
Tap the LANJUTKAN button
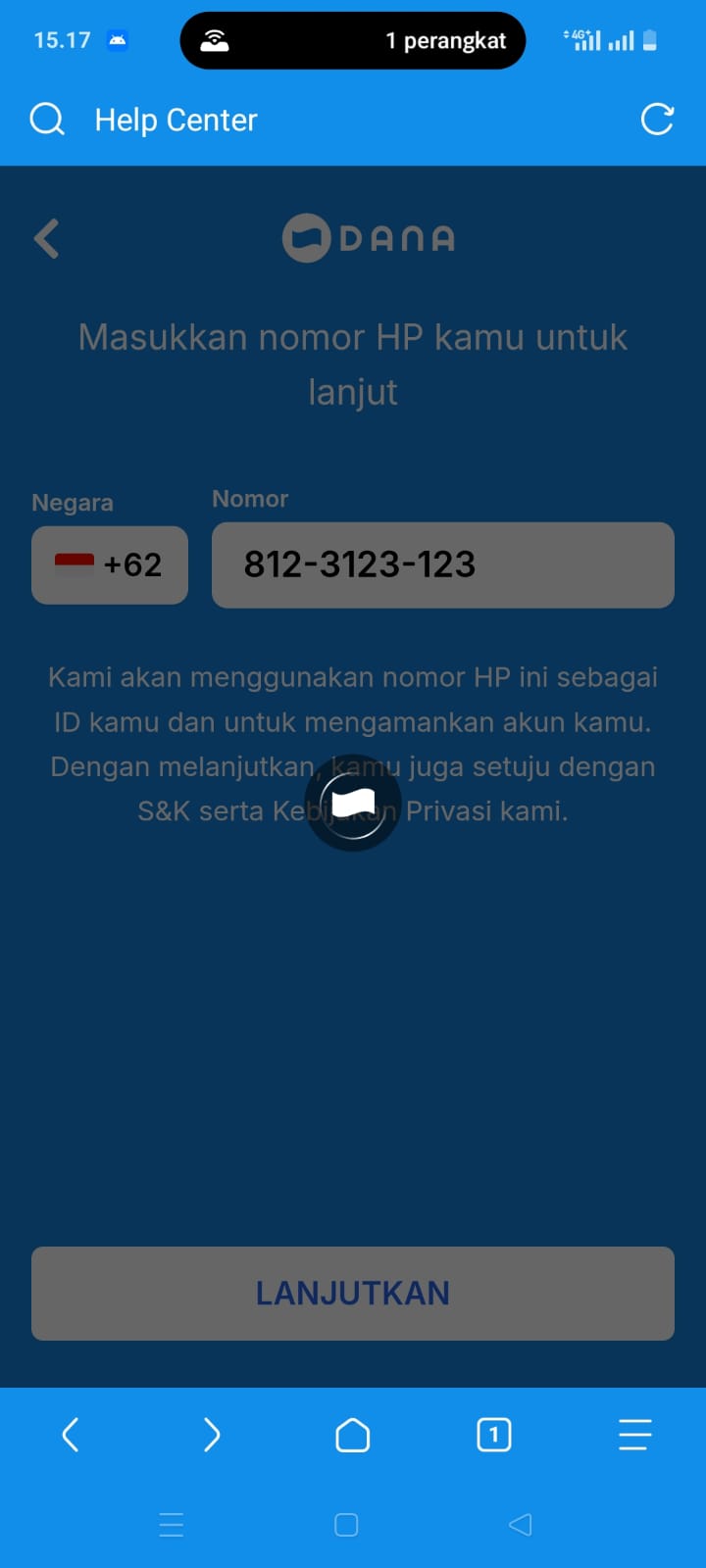click(x=353, y=1293)
